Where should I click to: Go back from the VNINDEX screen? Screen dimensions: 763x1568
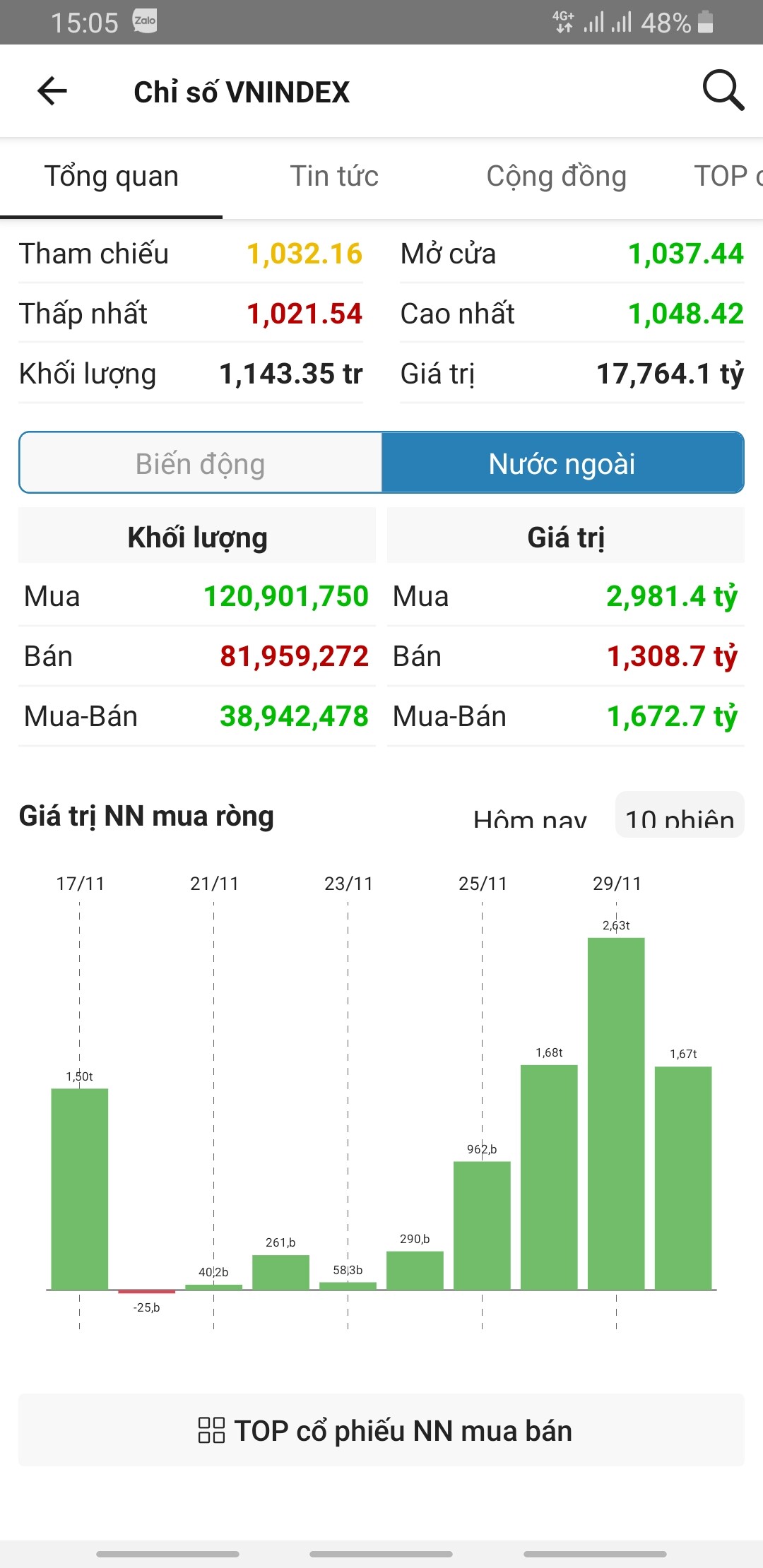[52, 91]
